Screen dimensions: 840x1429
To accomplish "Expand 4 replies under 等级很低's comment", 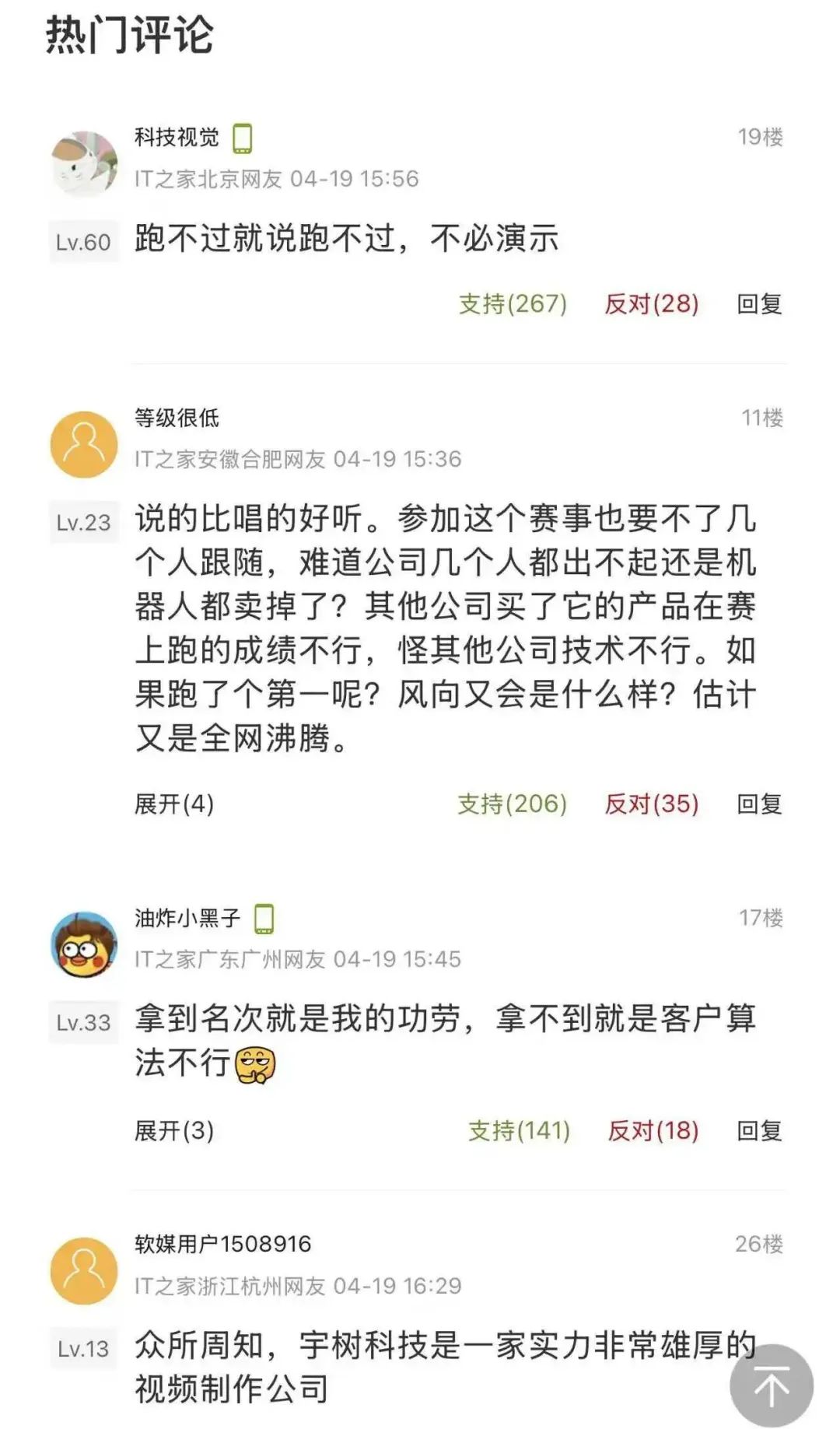I will tap(174, 804).
